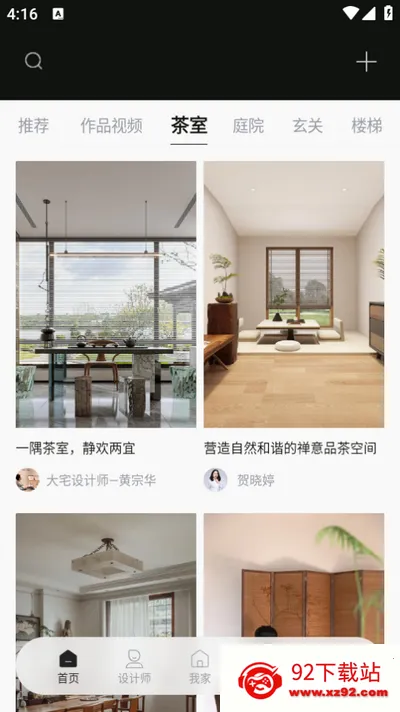Screen dimensions: 400x712
Task: Switch to the 庭院 tab
Action: coord(248,126)
